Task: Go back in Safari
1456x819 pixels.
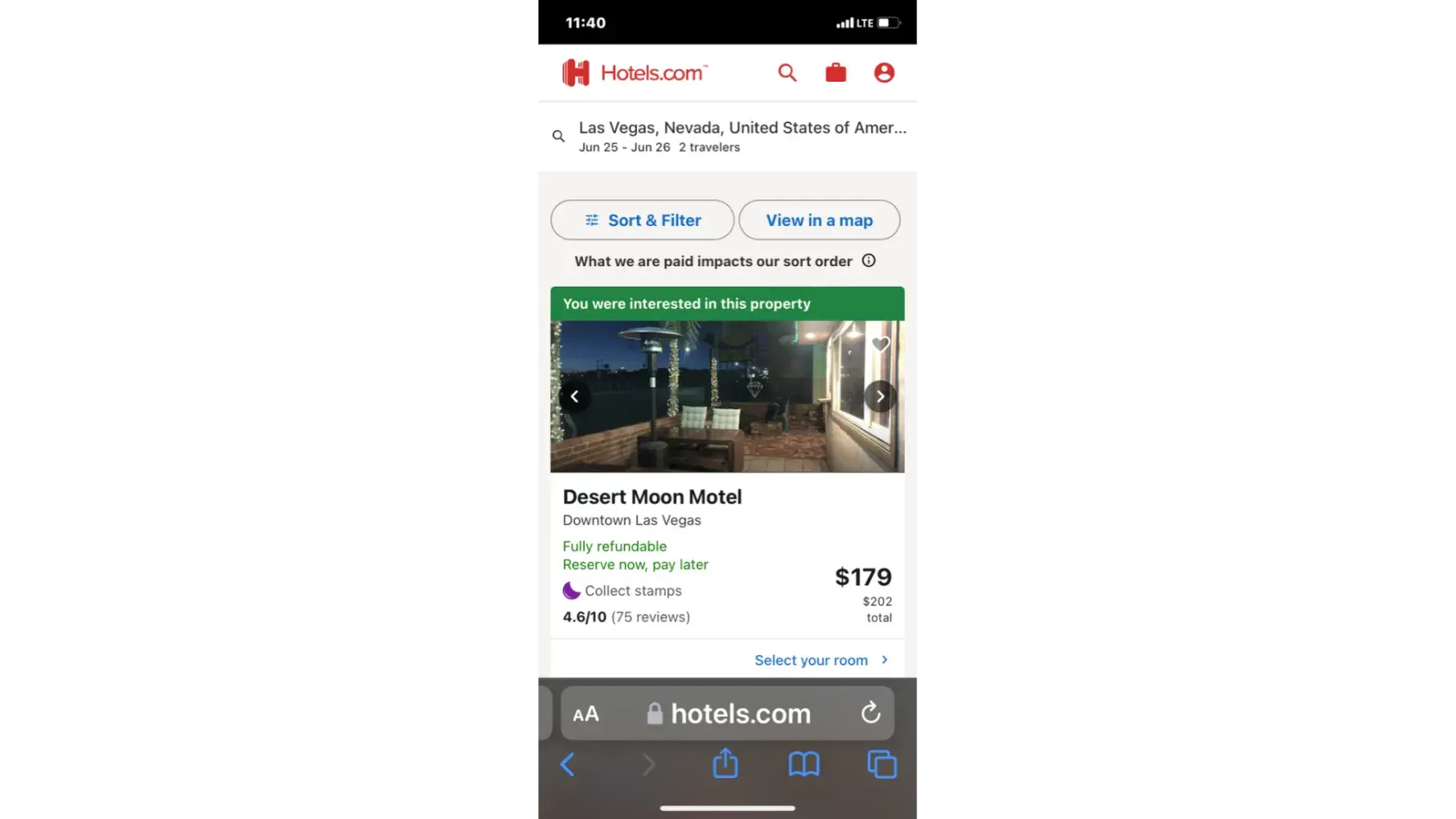Action: tap(567, 765)
